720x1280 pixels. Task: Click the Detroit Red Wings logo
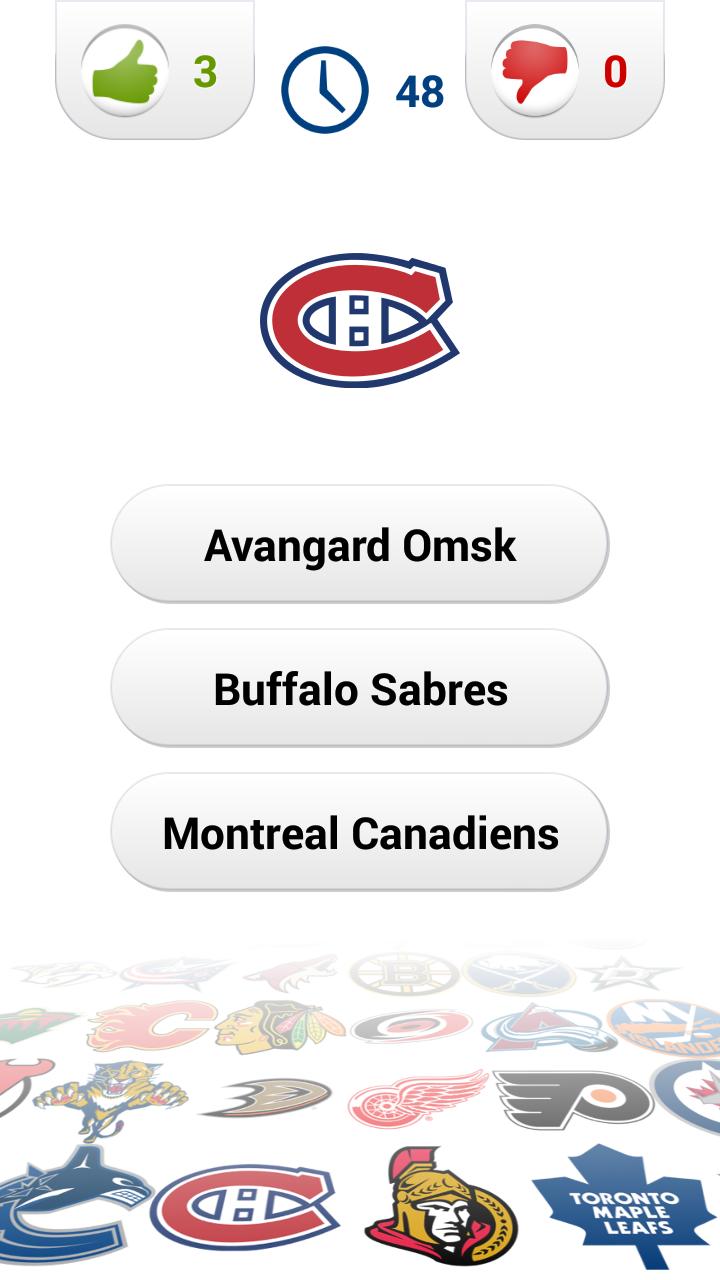420,1095
